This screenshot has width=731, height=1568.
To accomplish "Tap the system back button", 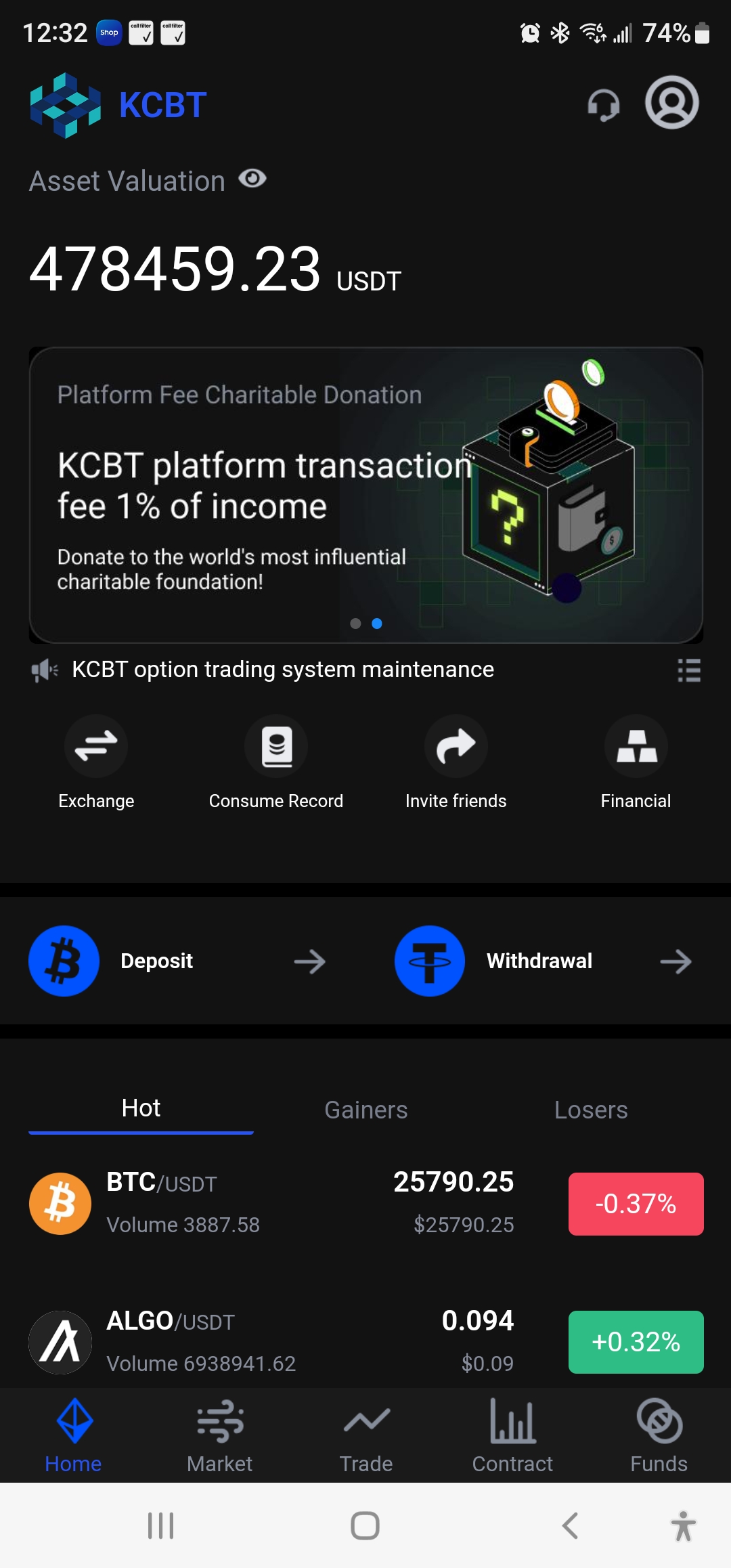I will 570,1526.
